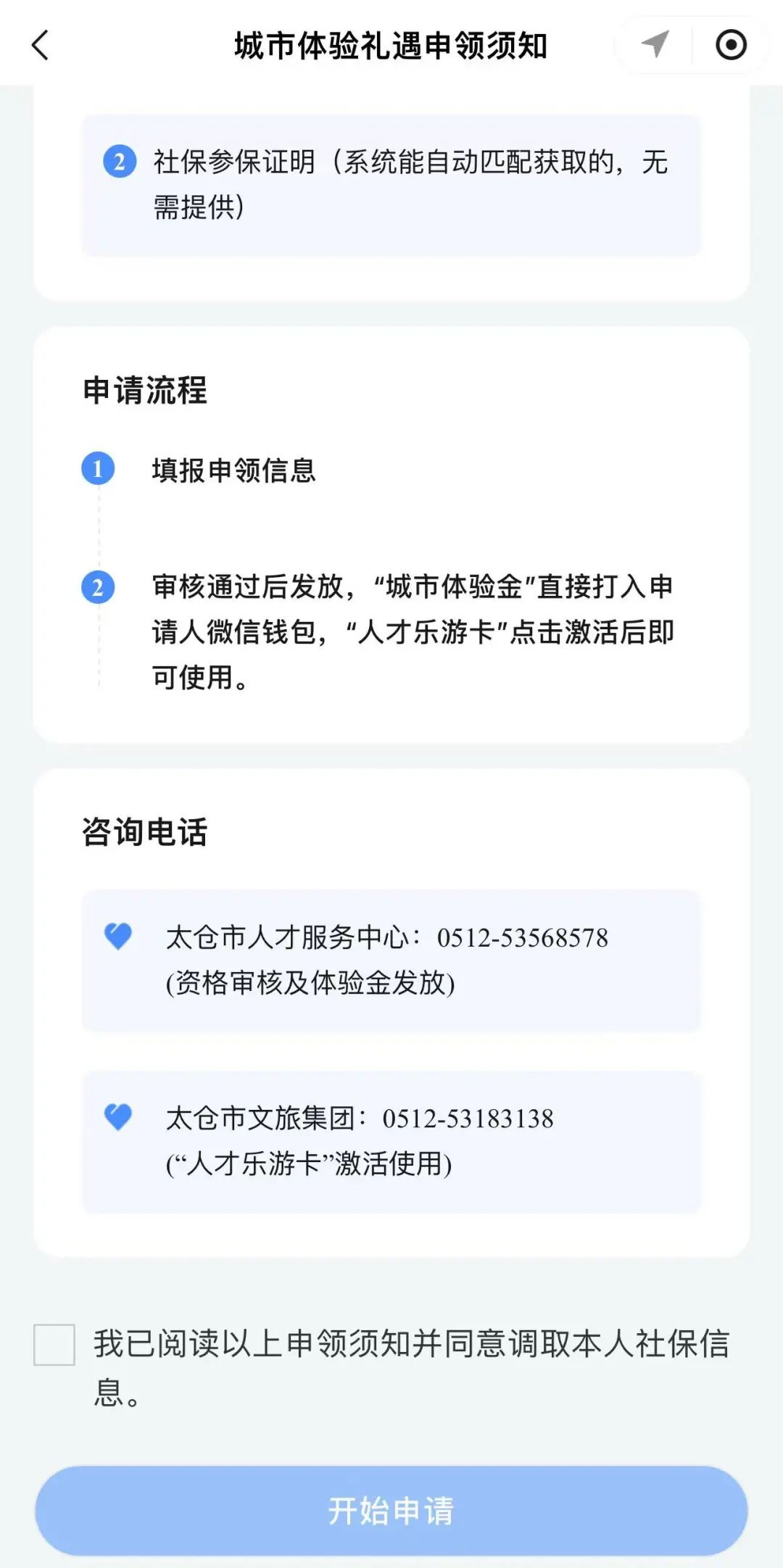Click the location sharing arrow in the capsule
Viewport: 783px width, 1568px height.
click(655, 45)
